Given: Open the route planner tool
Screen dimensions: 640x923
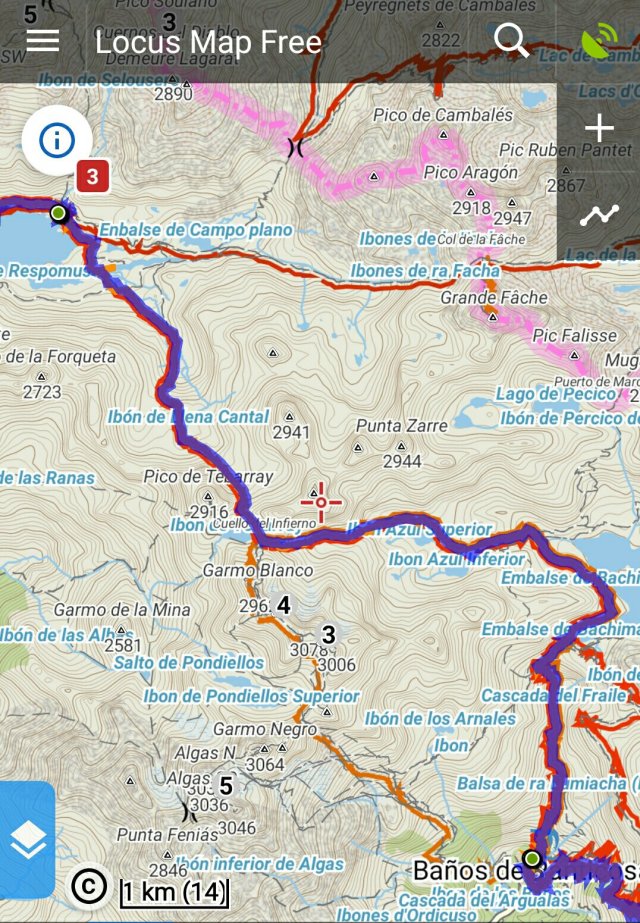Looking at the screenshot, I should 599,214.
